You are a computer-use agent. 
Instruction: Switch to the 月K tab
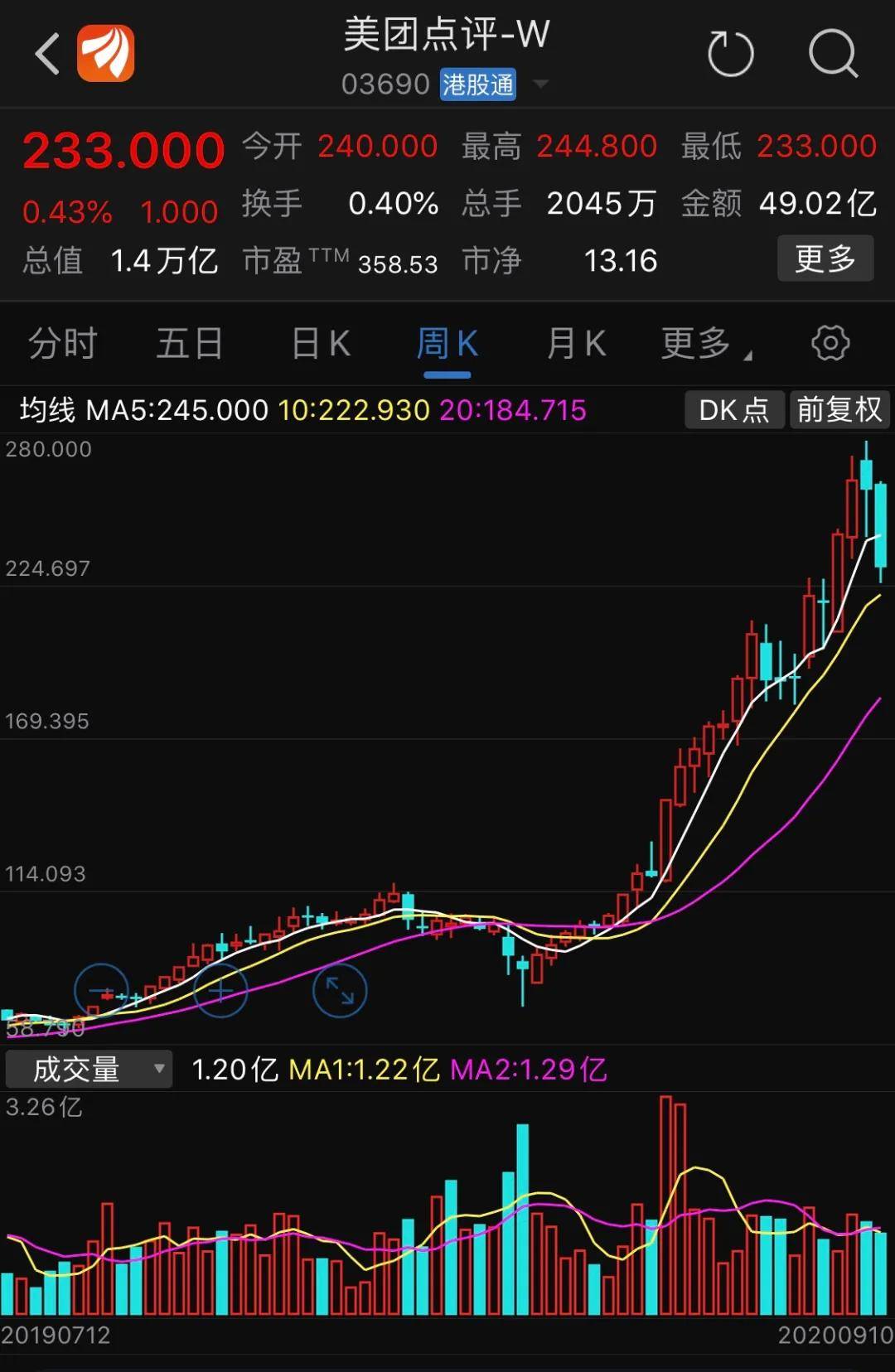[574, 342]
